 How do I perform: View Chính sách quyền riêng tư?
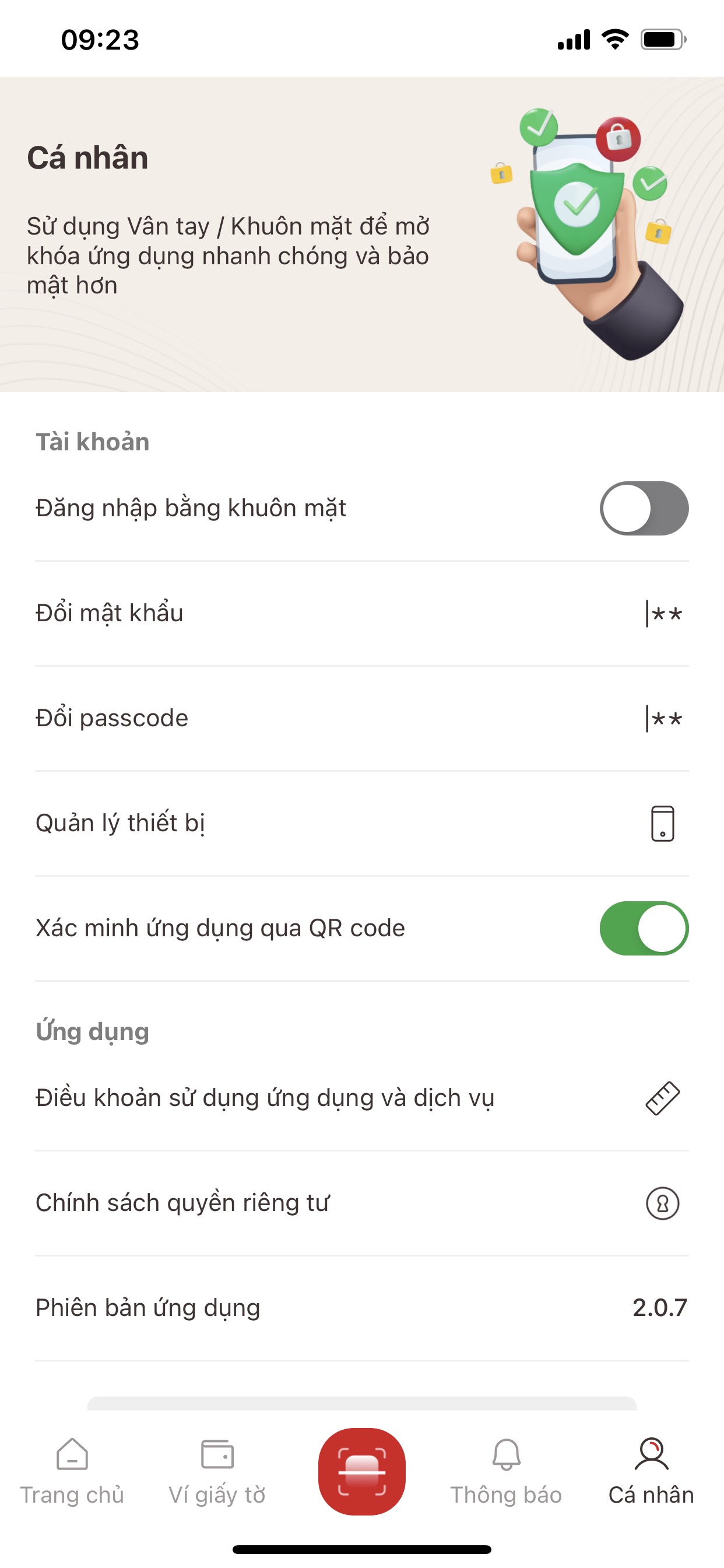tap(361, 1203)
